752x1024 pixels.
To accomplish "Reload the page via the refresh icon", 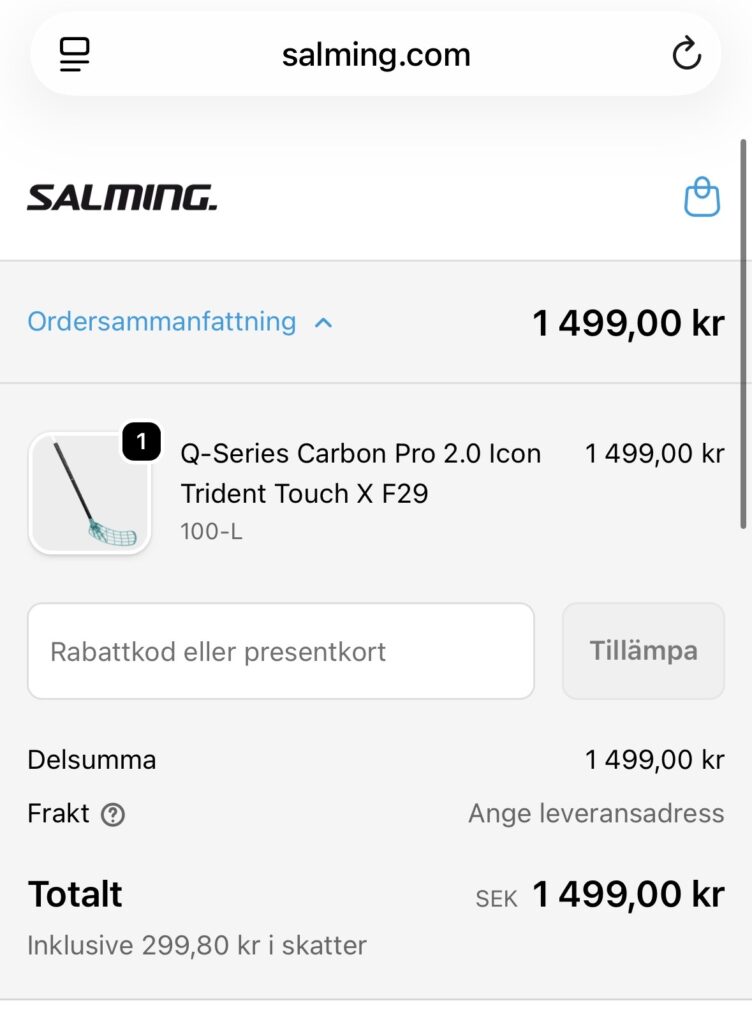I will pyautogui.click(x=687, y=55).
